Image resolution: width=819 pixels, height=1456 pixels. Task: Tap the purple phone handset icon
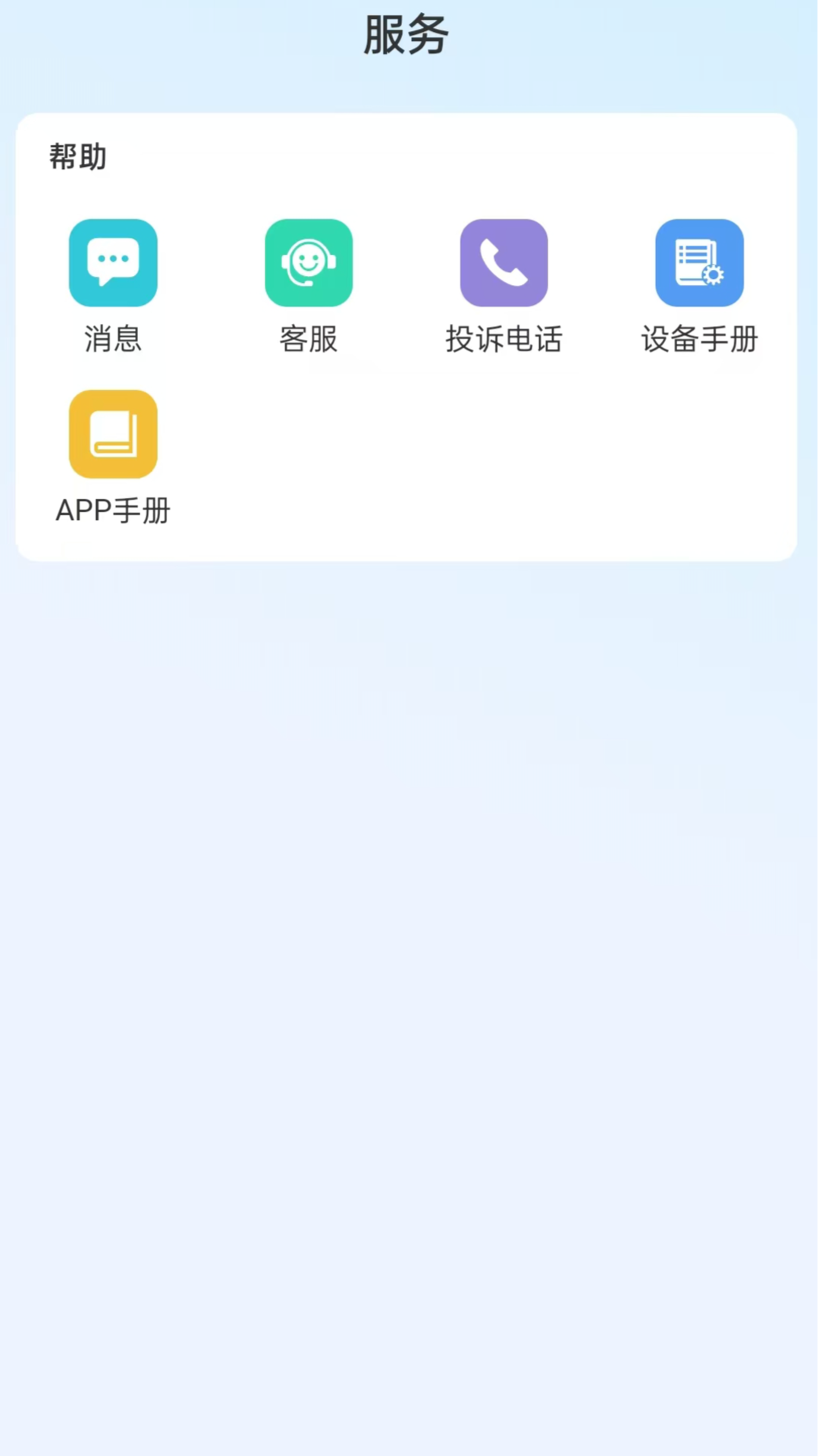pyautogui.click(x=504, y=262)
